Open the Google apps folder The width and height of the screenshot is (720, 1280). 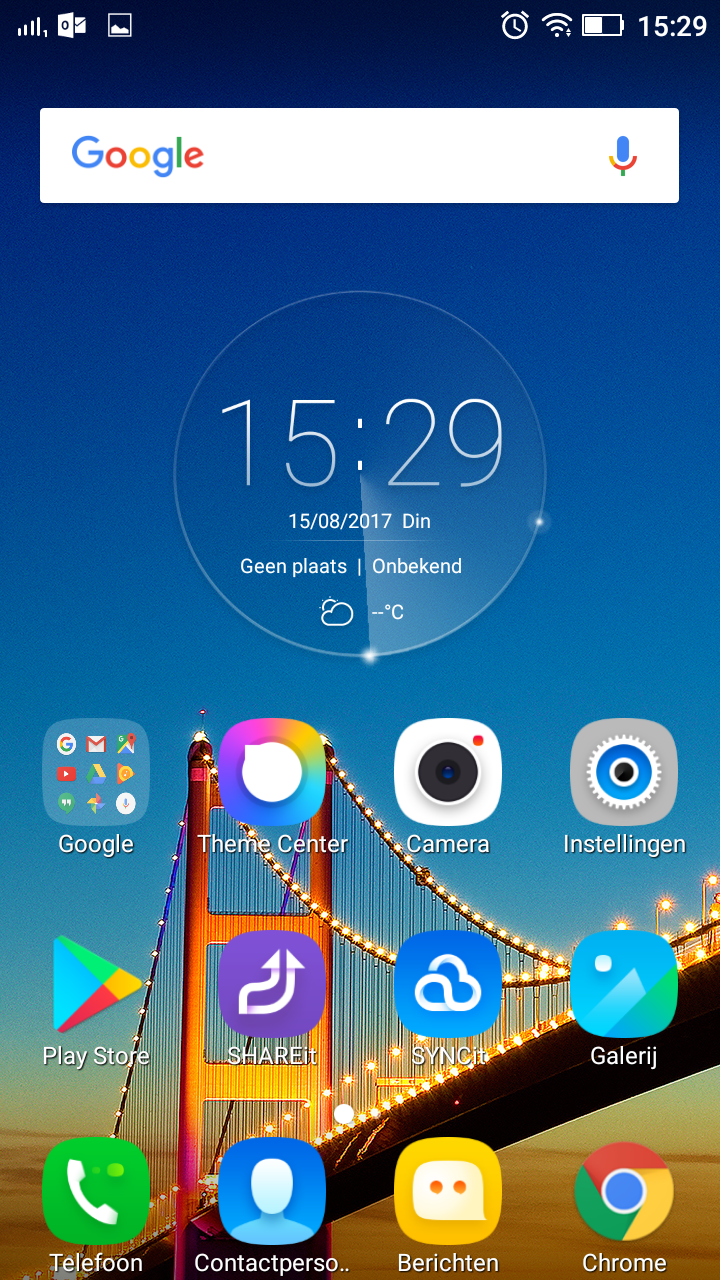(96, 772)
